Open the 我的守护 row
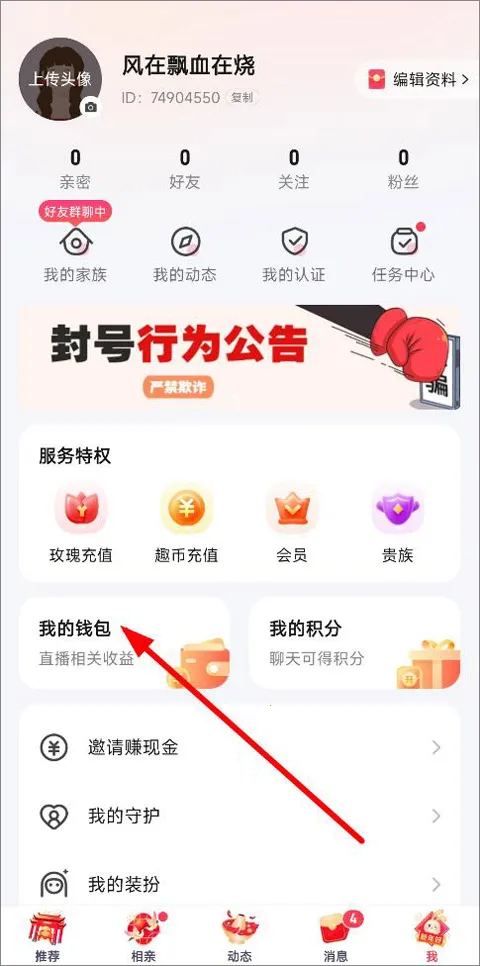Viewport: 480px width, 966px height. click(240, 816)
